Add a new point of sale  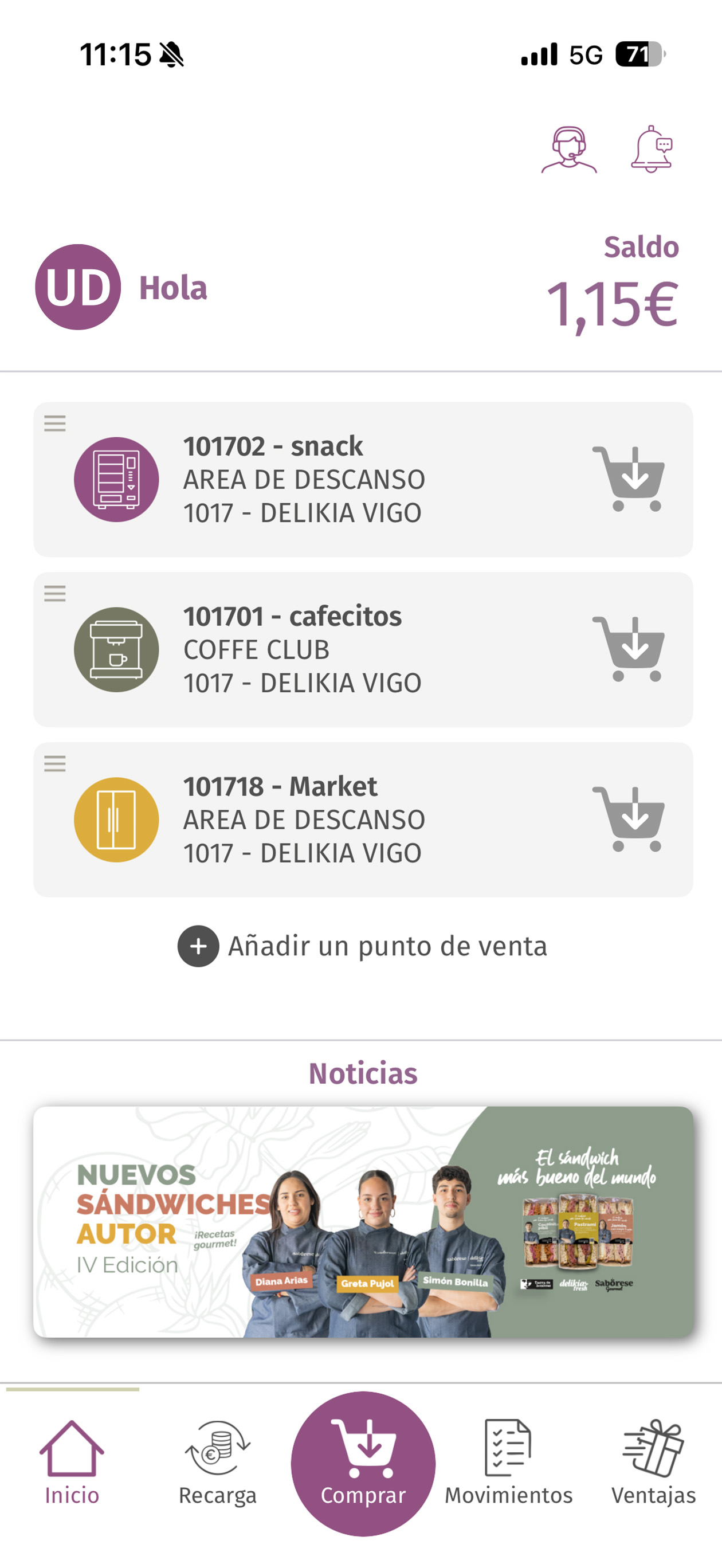tap(363, 946)
